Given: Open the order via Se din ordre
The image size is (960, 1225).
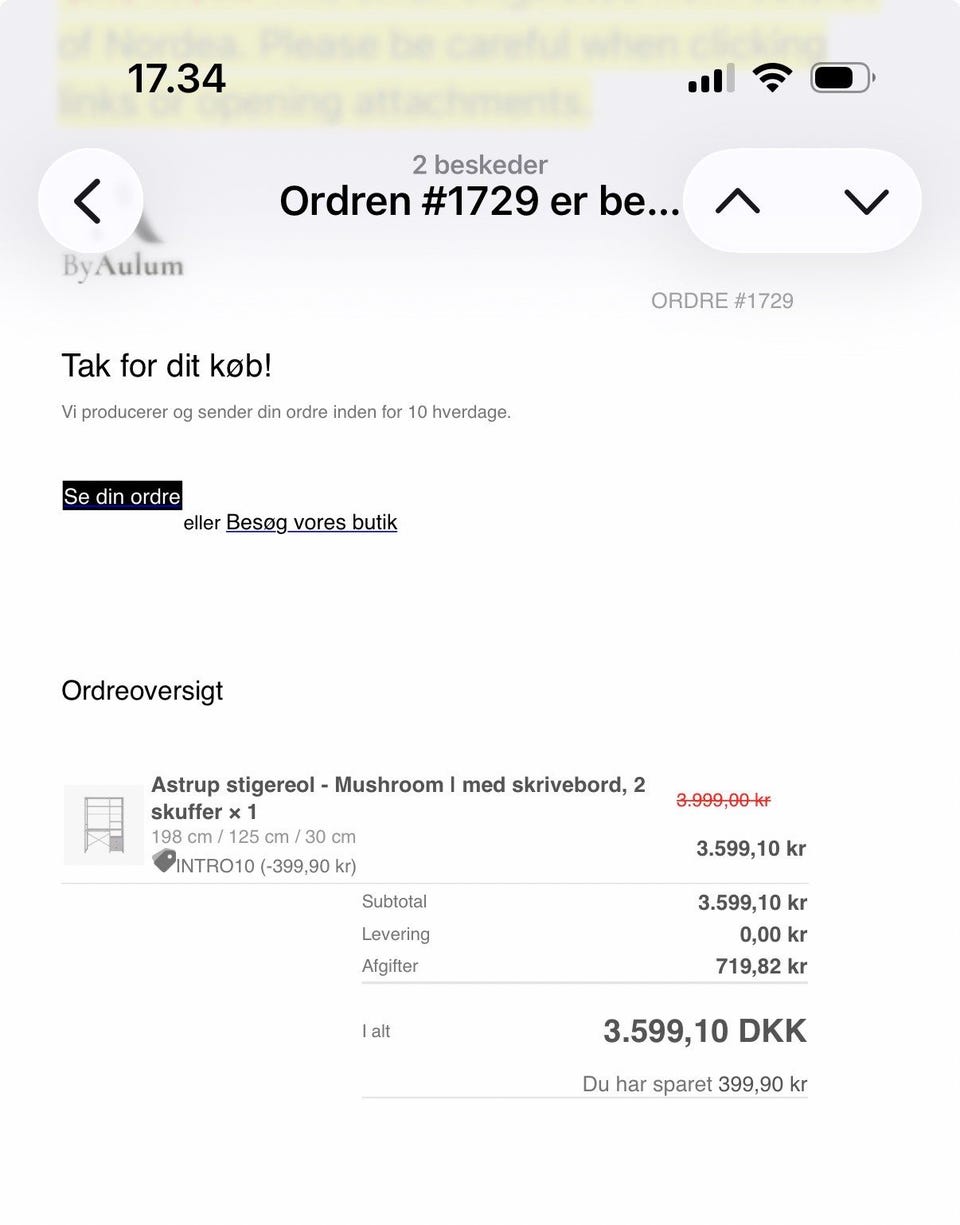Looking at the screenshot, I should pyautogui.click(x=121, y=496).
